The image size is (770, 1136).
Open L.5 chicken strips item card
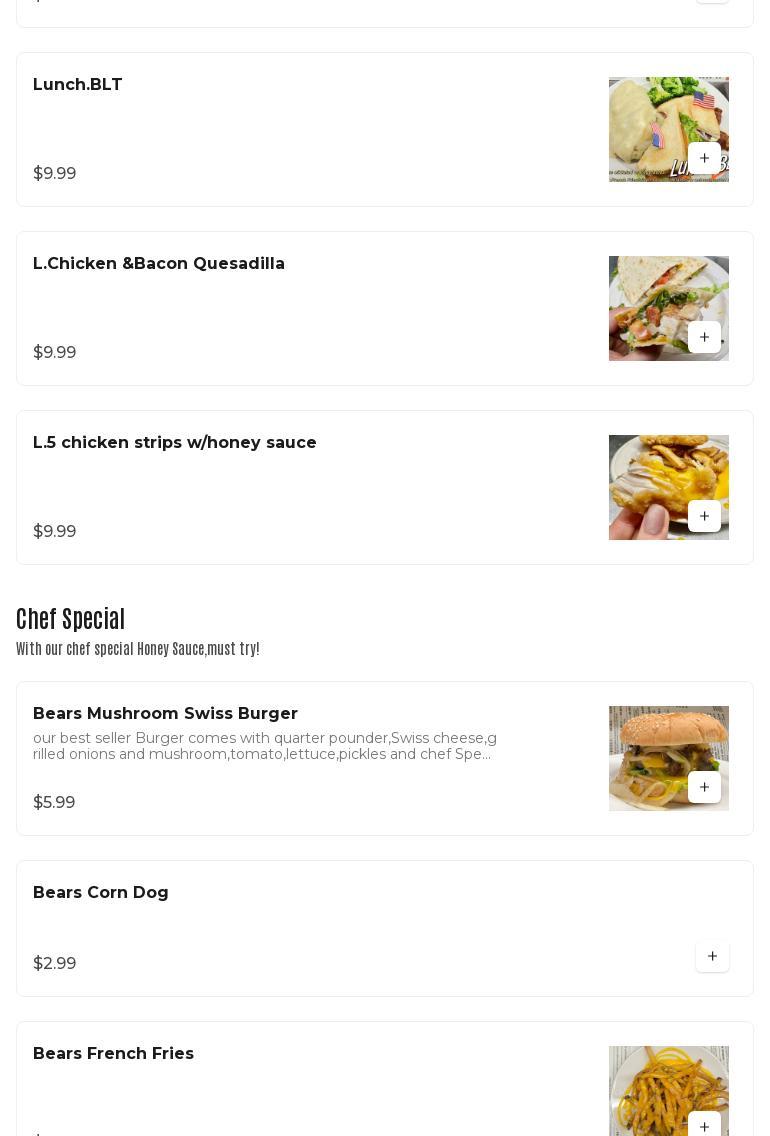(x=175, y=443)
